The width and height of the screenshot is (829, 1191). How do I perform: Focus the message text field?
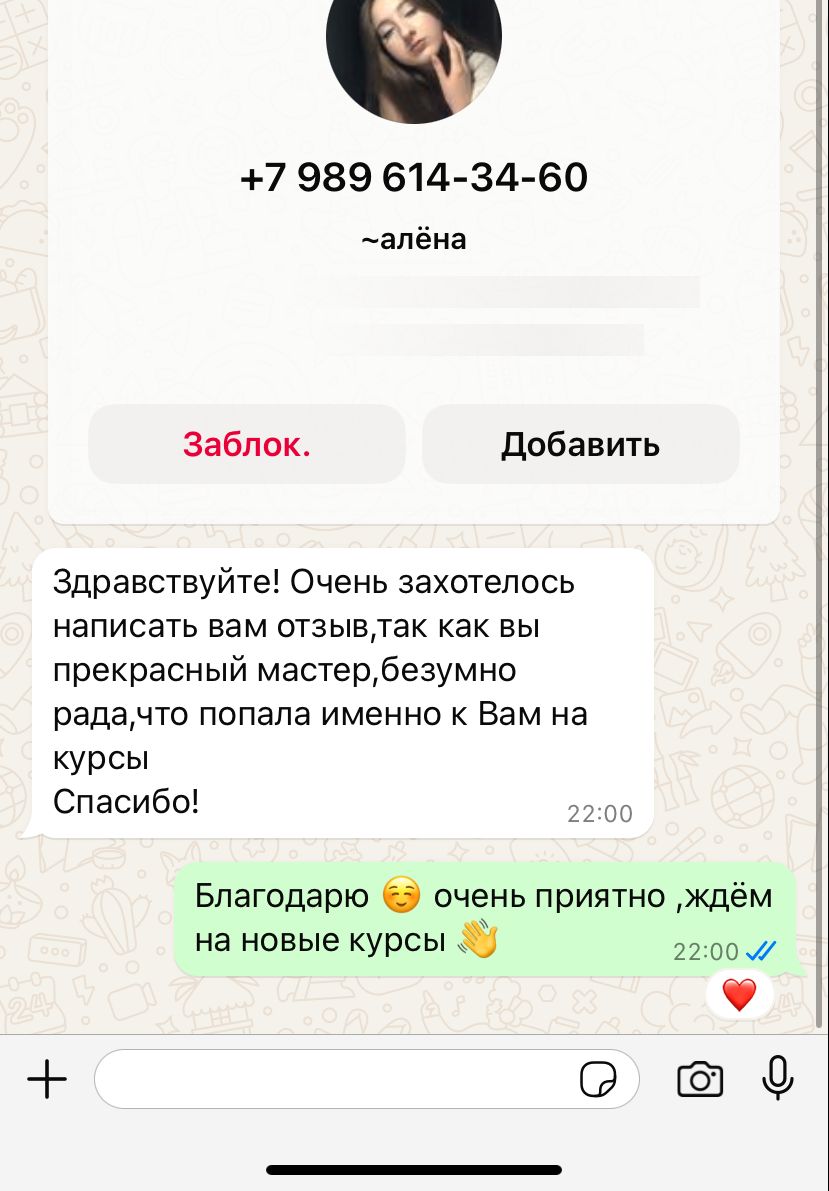tap(330, 1079)
